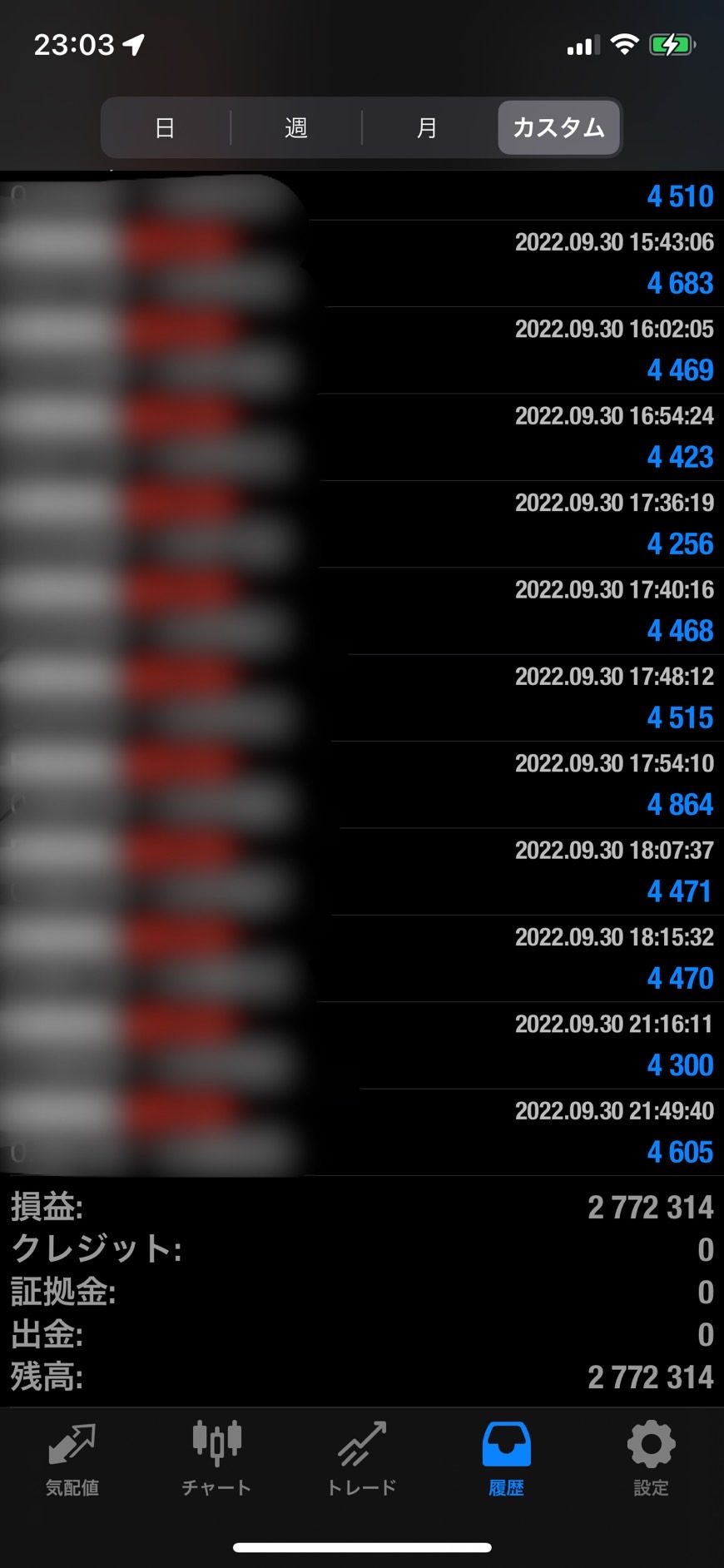
Task: Show the 月 (month) history period
Action: tap(427, 128)
